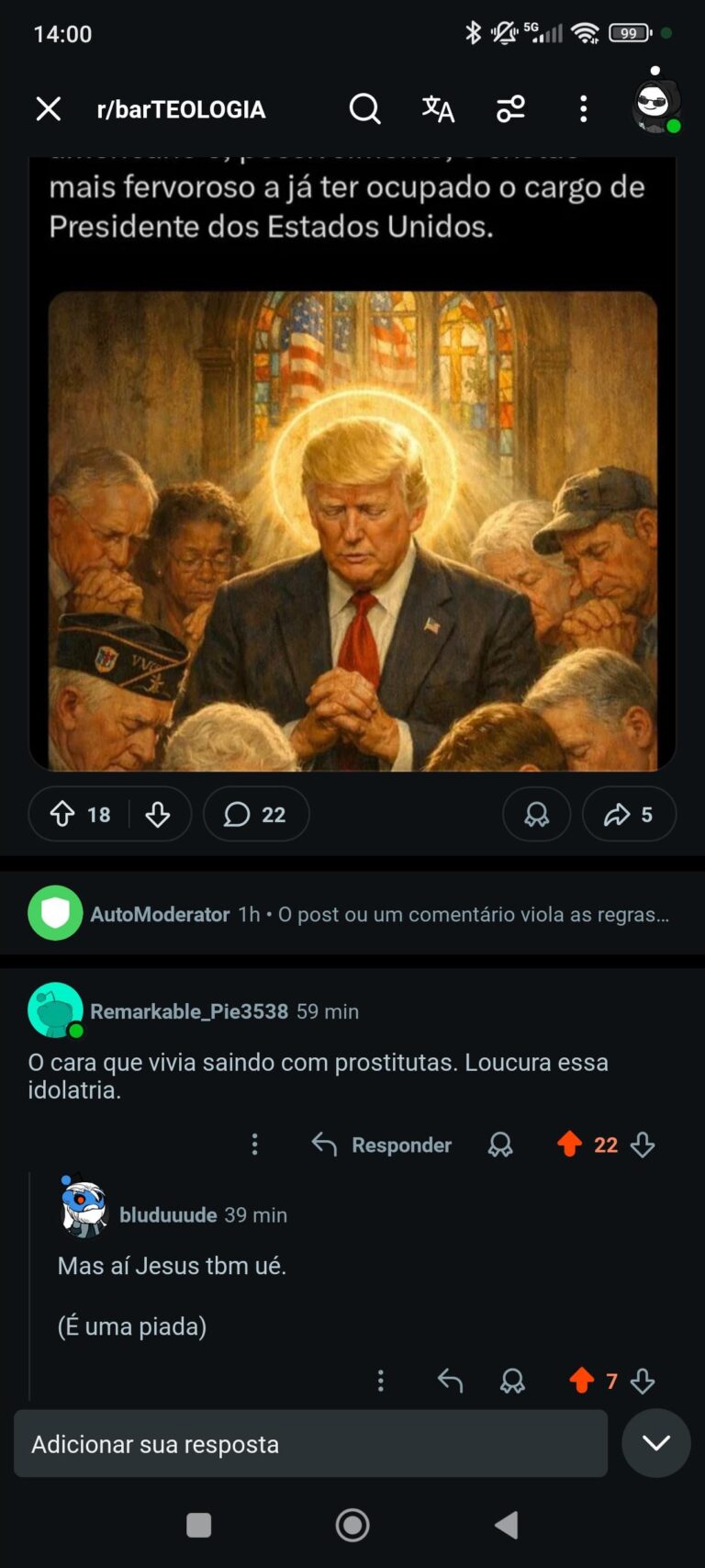Downvote the main post
705x1568 pixels.
158,814
